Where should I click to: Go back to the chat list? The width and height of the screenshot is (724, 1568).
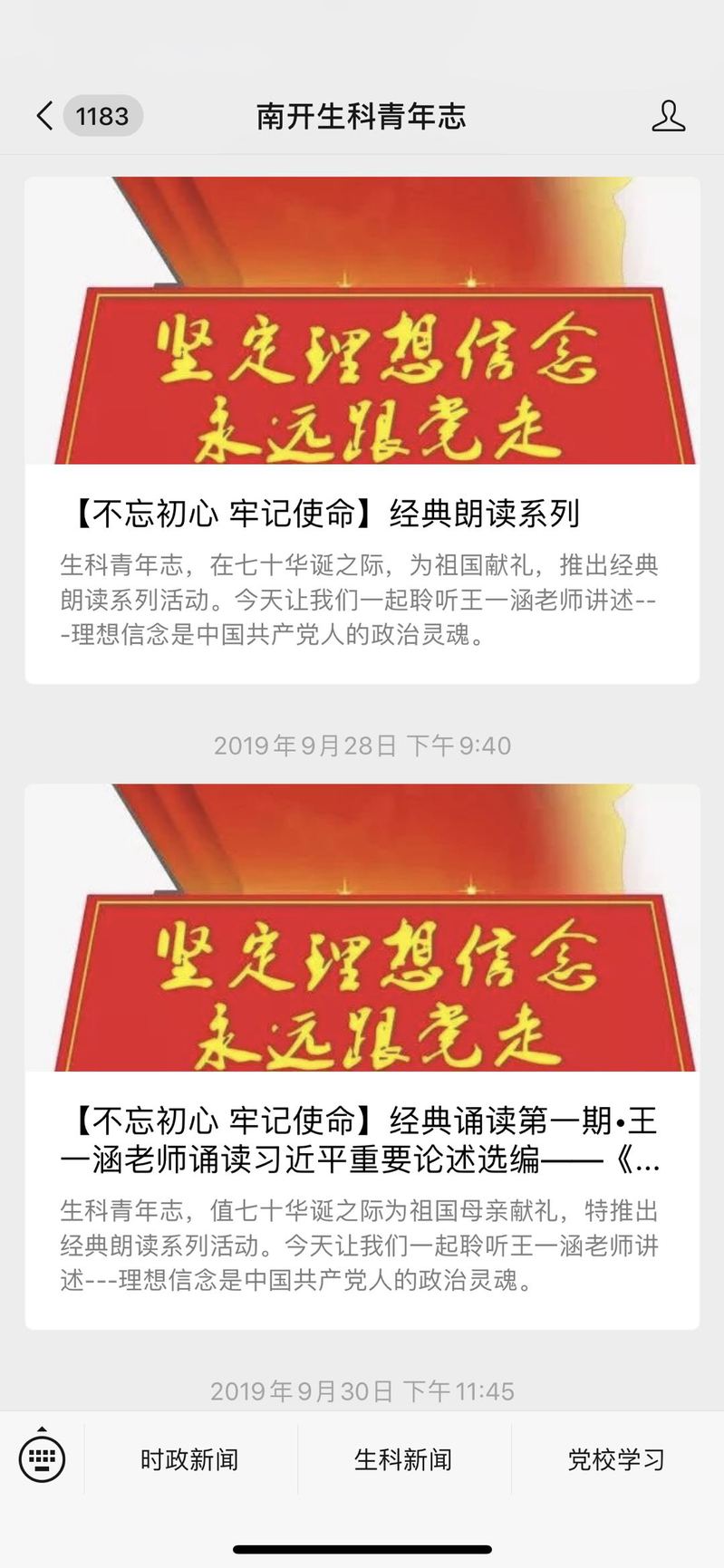(45, 116)
